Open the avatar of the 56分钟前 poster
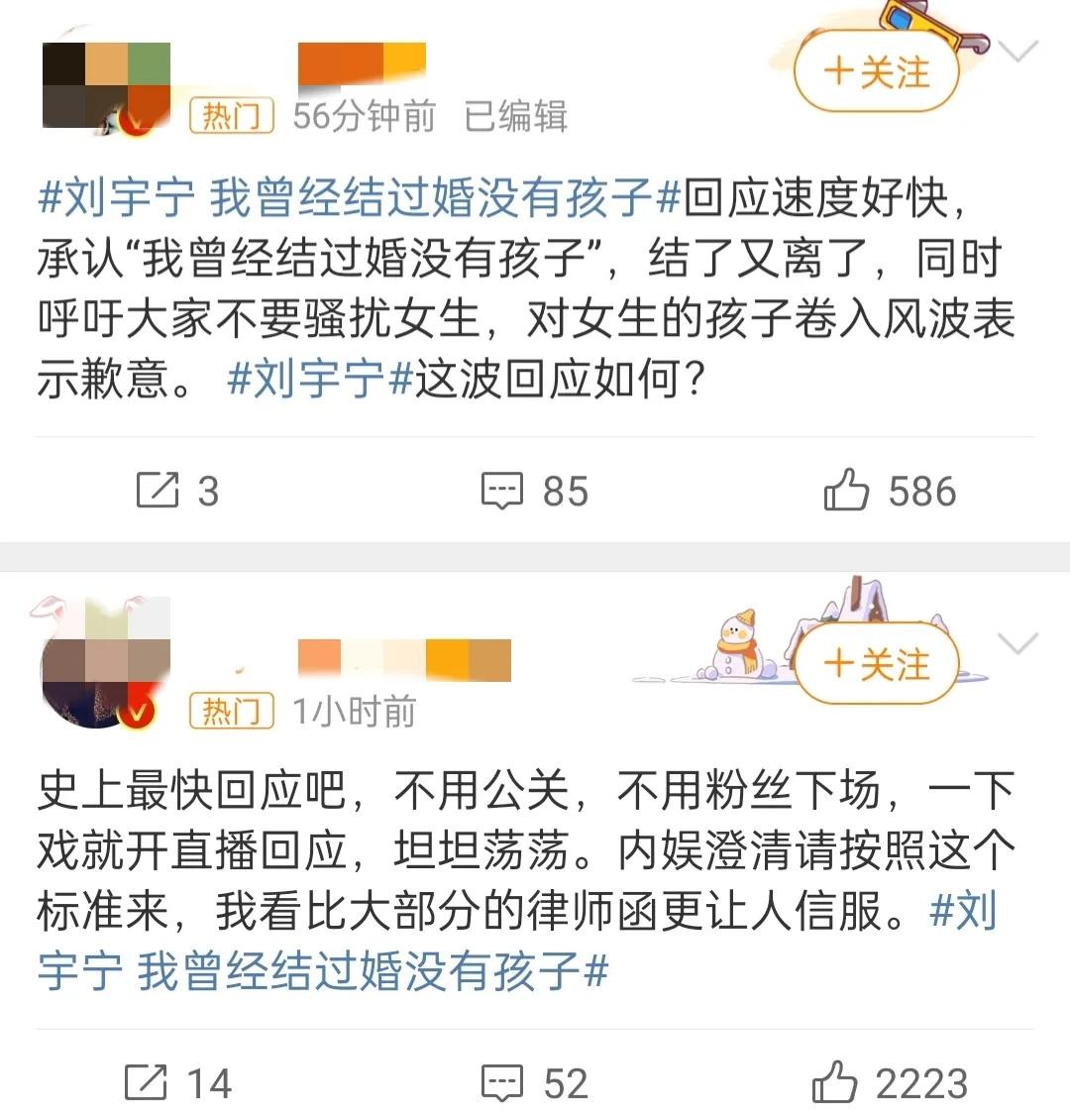The width and height of the screenshot is (1070, 1120). (x=106, y=87)
